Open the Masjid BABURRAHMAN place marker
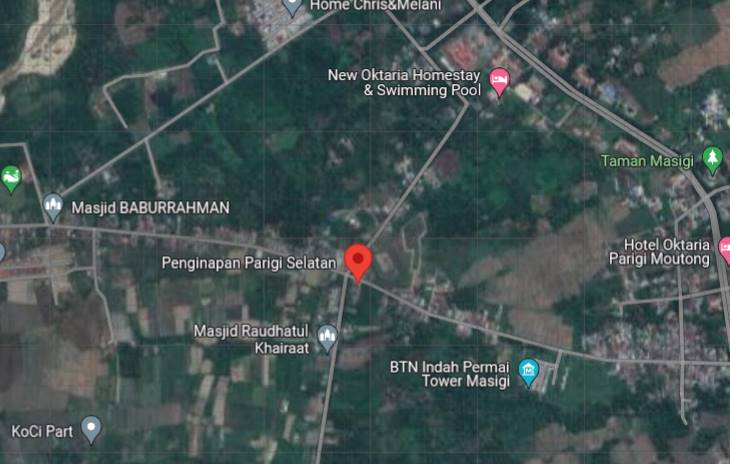This screenshot has width=730, height=464. [54, 206]
